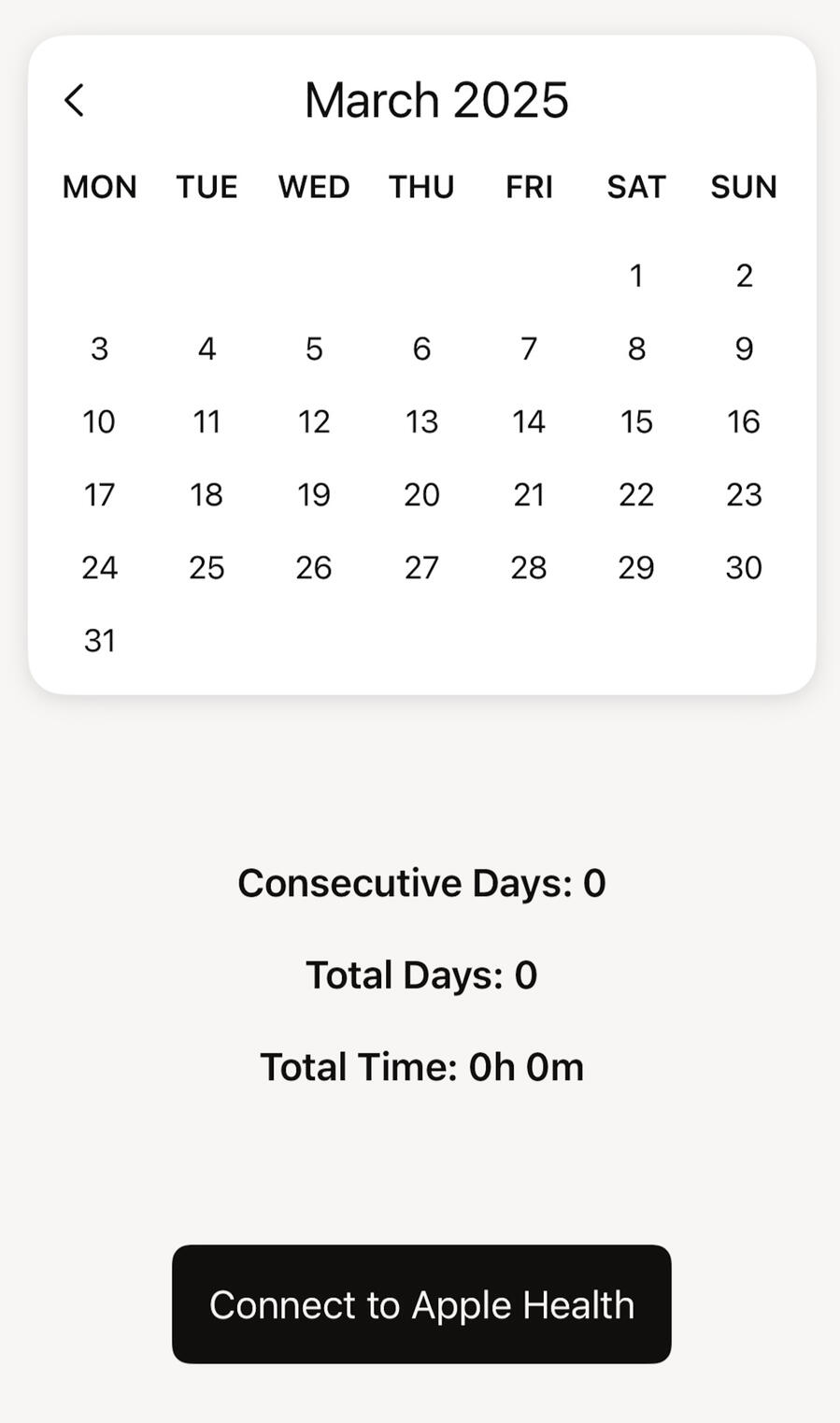Select March 2 date cell
The image size is (840, 1423).
pyautogui.click(x=744, y=276)
